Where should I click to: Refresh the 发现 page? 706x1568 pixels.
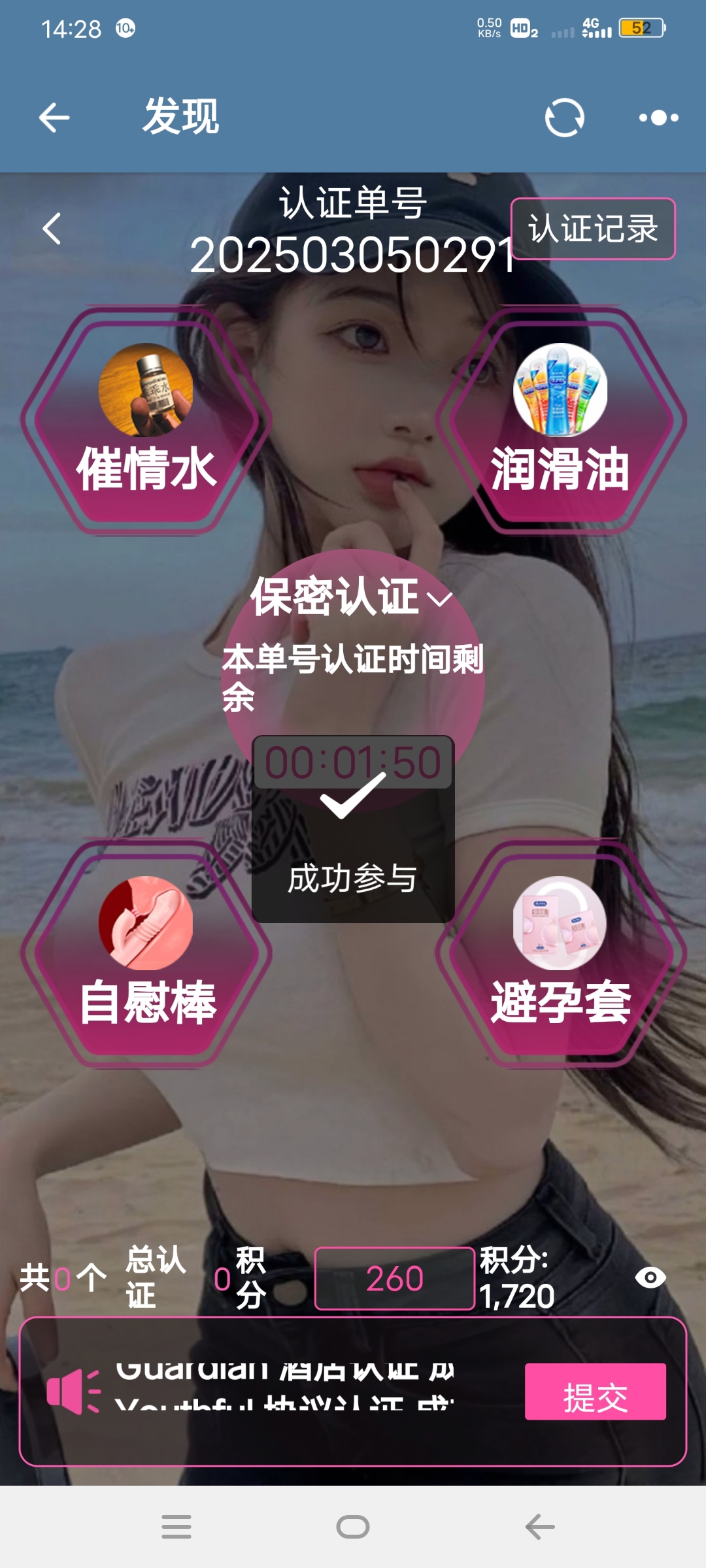coord(564,118)
